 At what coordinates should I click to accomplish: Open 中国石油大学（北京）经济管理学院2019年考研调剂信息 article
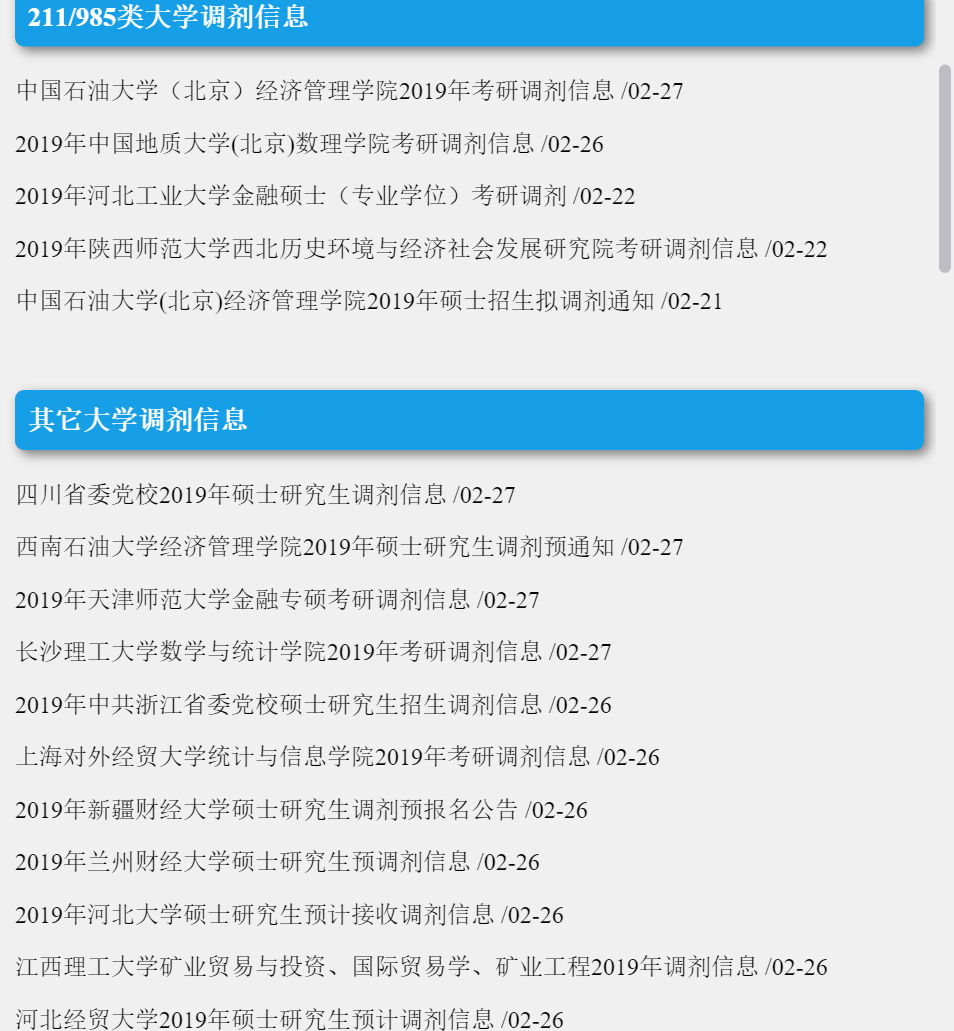pos(315,91)
